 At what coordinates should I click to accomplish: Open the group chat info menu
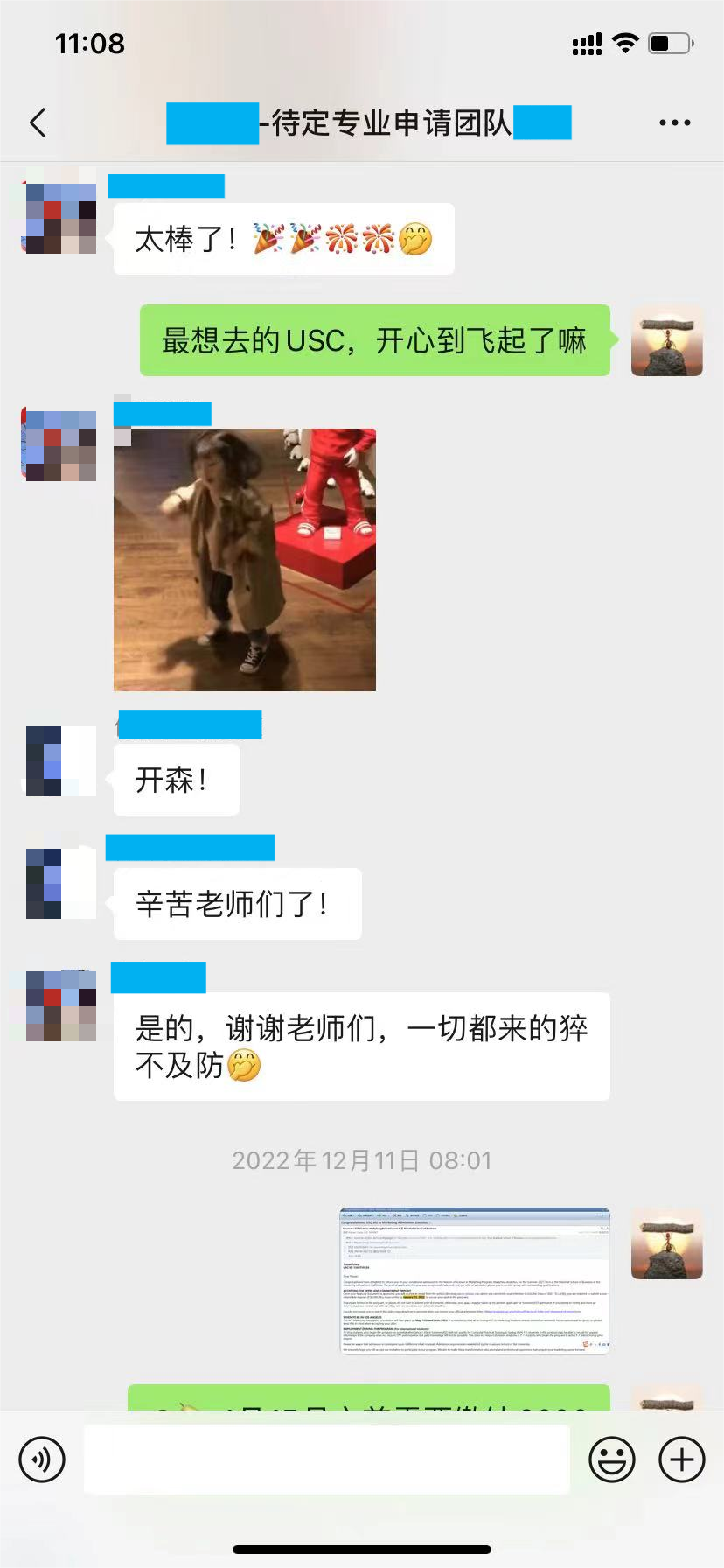click(674, 122)
